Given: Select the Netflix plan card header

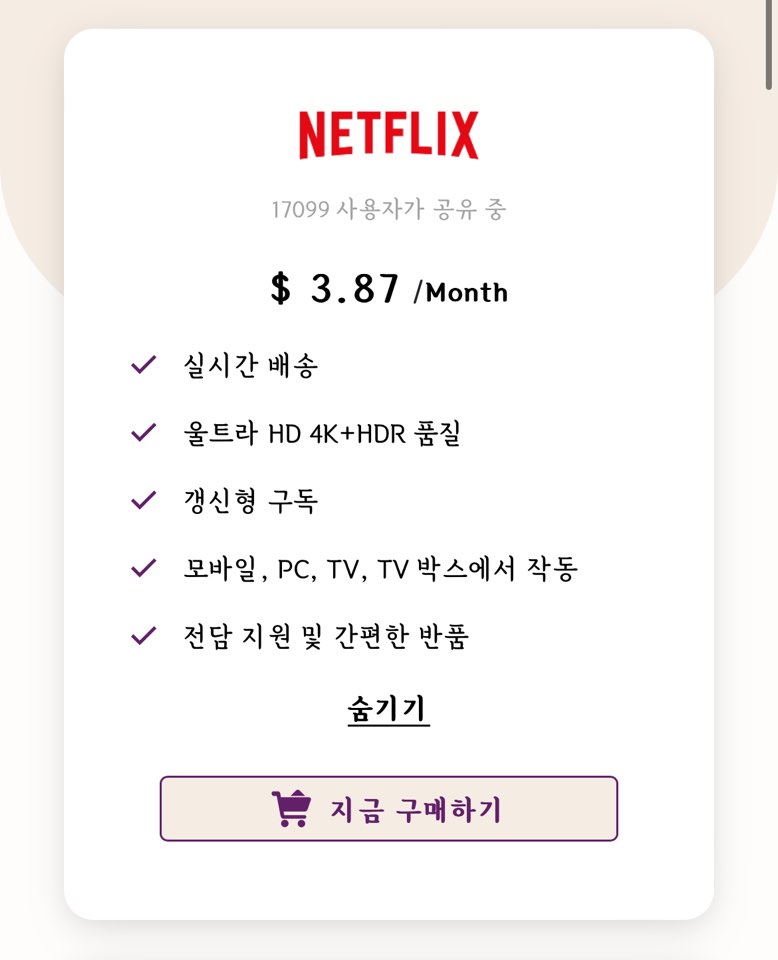Looking at the screenshot, I should 389,134.
